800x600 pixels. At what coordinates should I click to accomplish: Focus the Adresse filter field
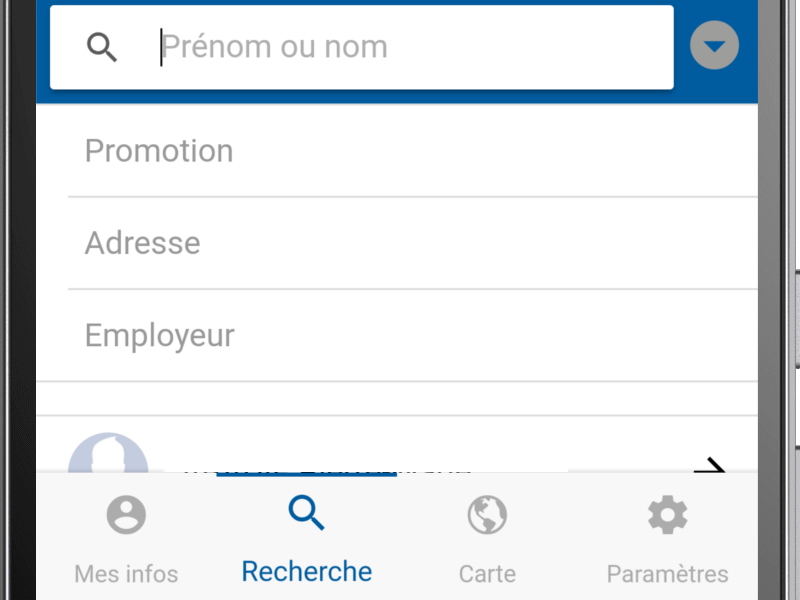coord(410,243)
